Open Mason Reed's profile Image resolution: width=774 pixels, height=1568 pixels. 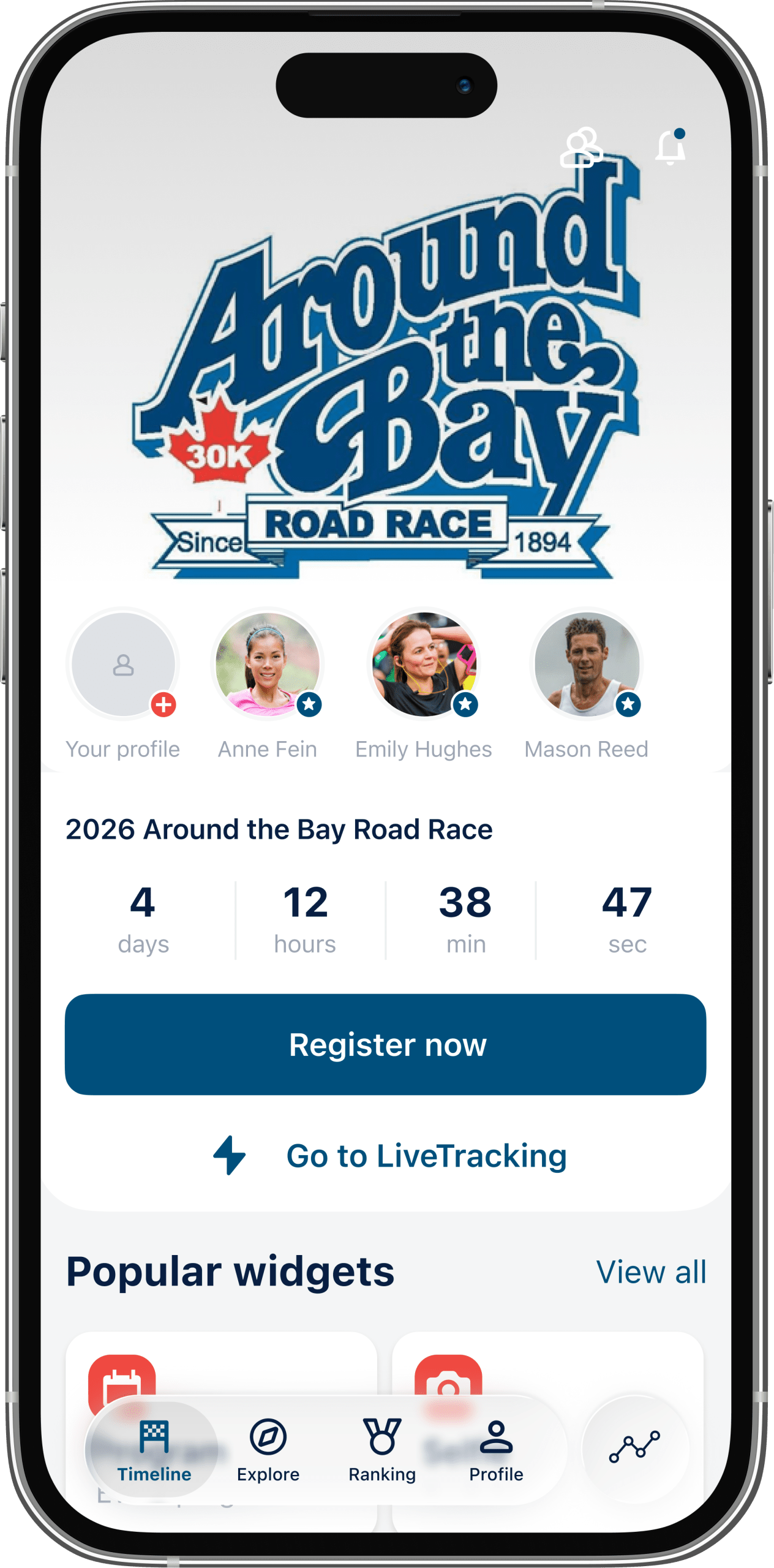point(587,666)
